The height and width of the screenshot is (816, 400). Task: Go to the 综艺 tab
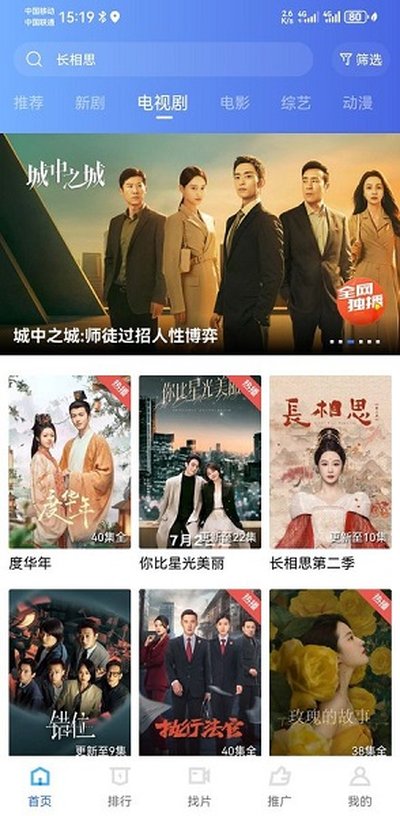point(296,103)
